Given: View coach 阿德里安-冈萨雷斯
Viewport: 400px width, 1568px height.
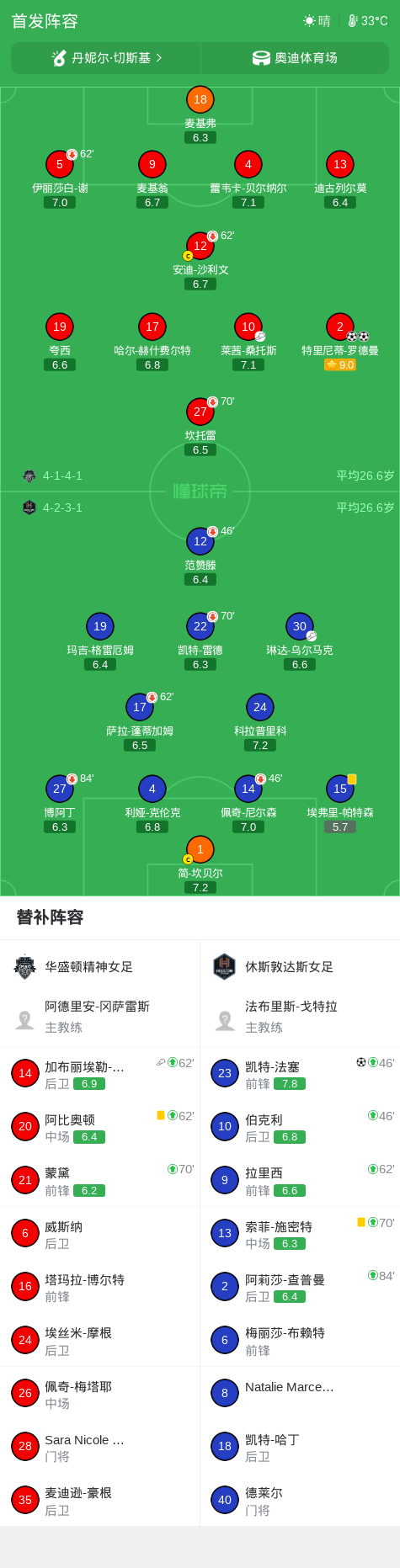Looking at the screenshot, I should coord(100,1017).
